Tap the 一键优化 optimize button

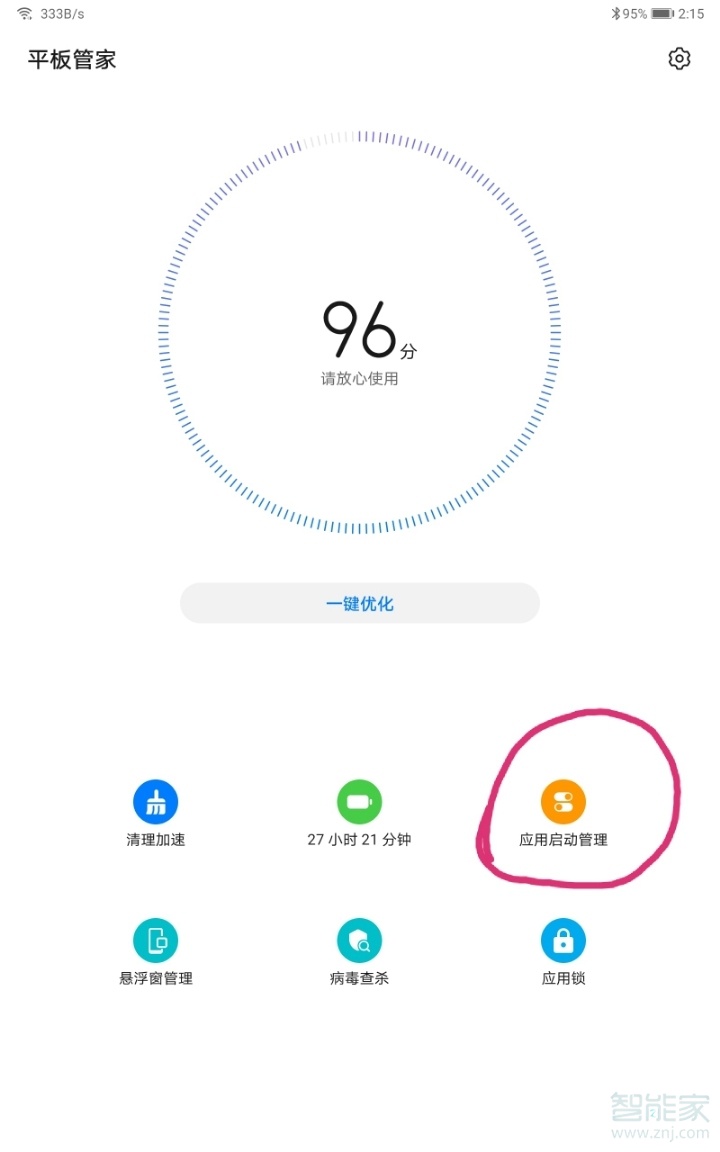pos(360,603)
